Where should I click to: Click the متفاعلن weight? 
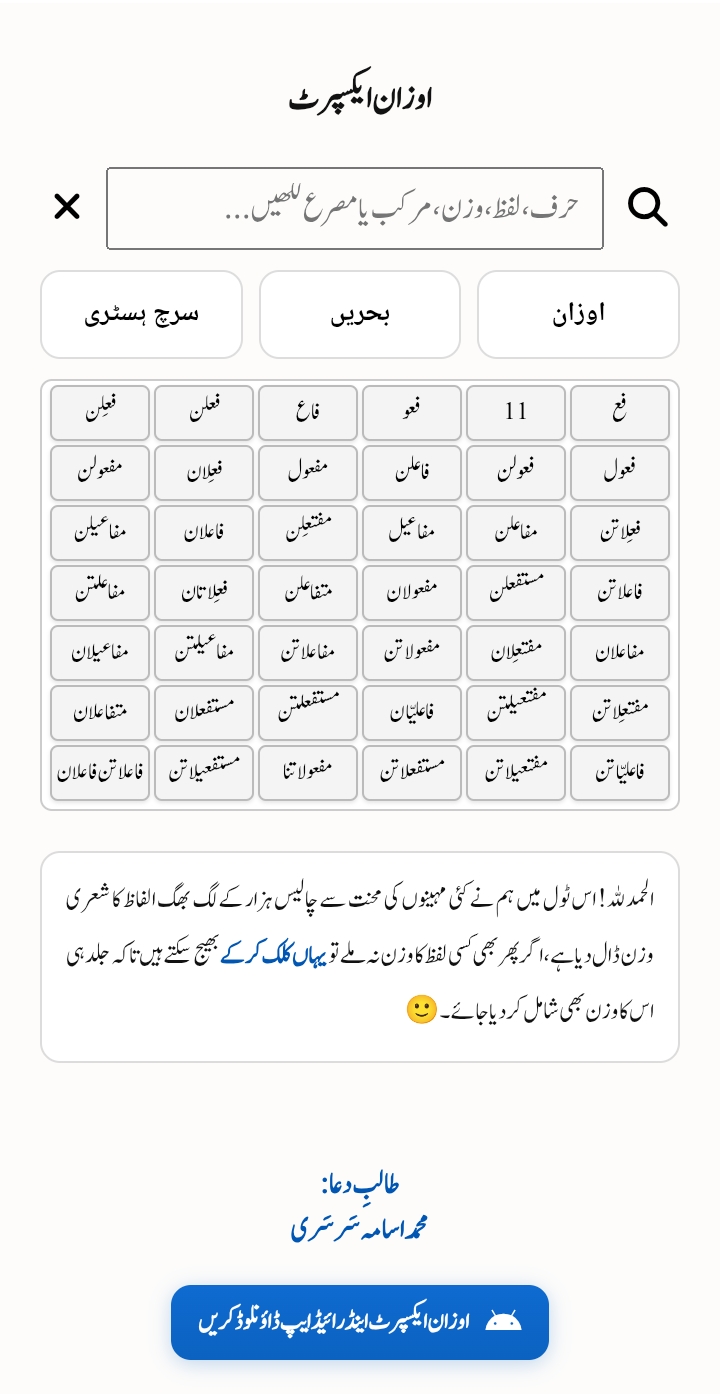point(308,592)
